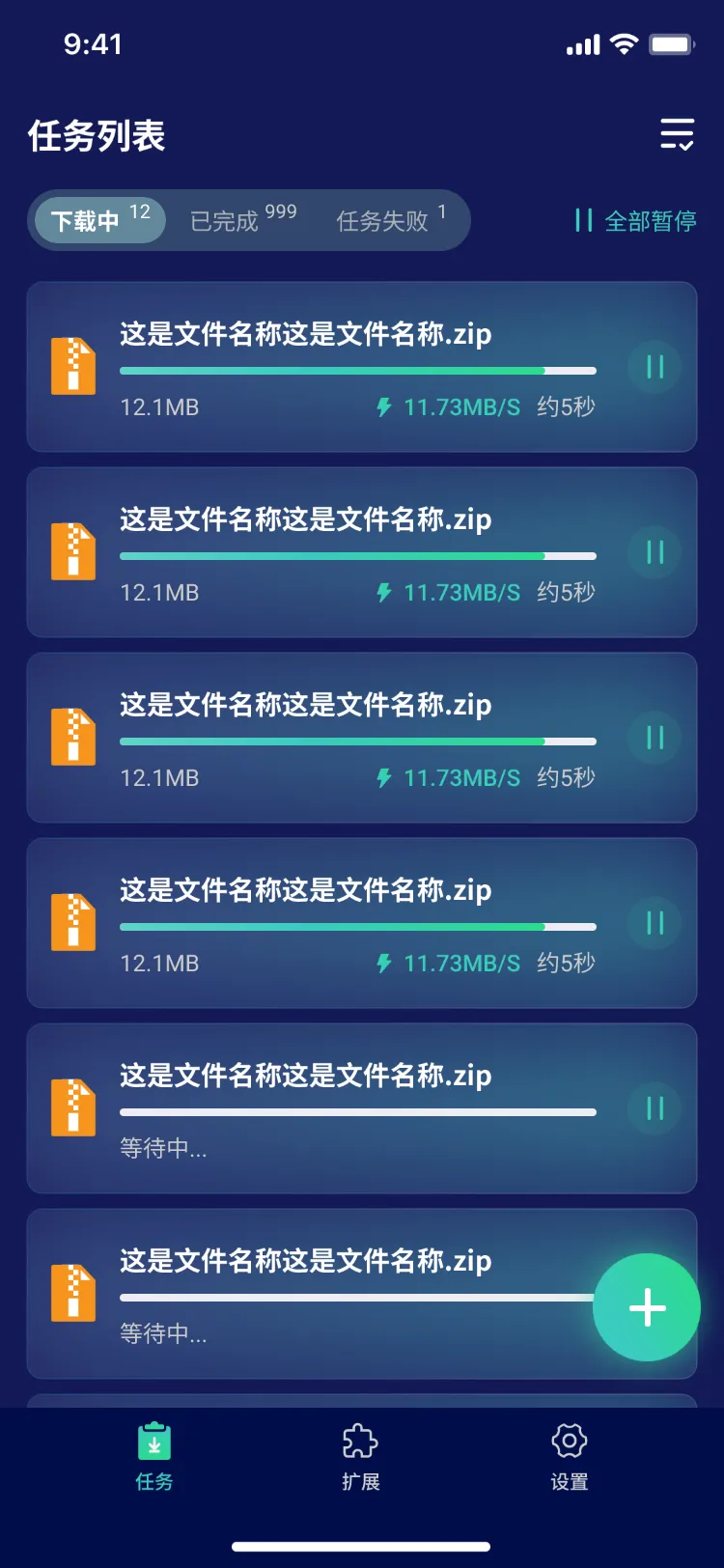Add a new download task
The width and height of the screenshot is (724, 1568).
pos(646,1307)
